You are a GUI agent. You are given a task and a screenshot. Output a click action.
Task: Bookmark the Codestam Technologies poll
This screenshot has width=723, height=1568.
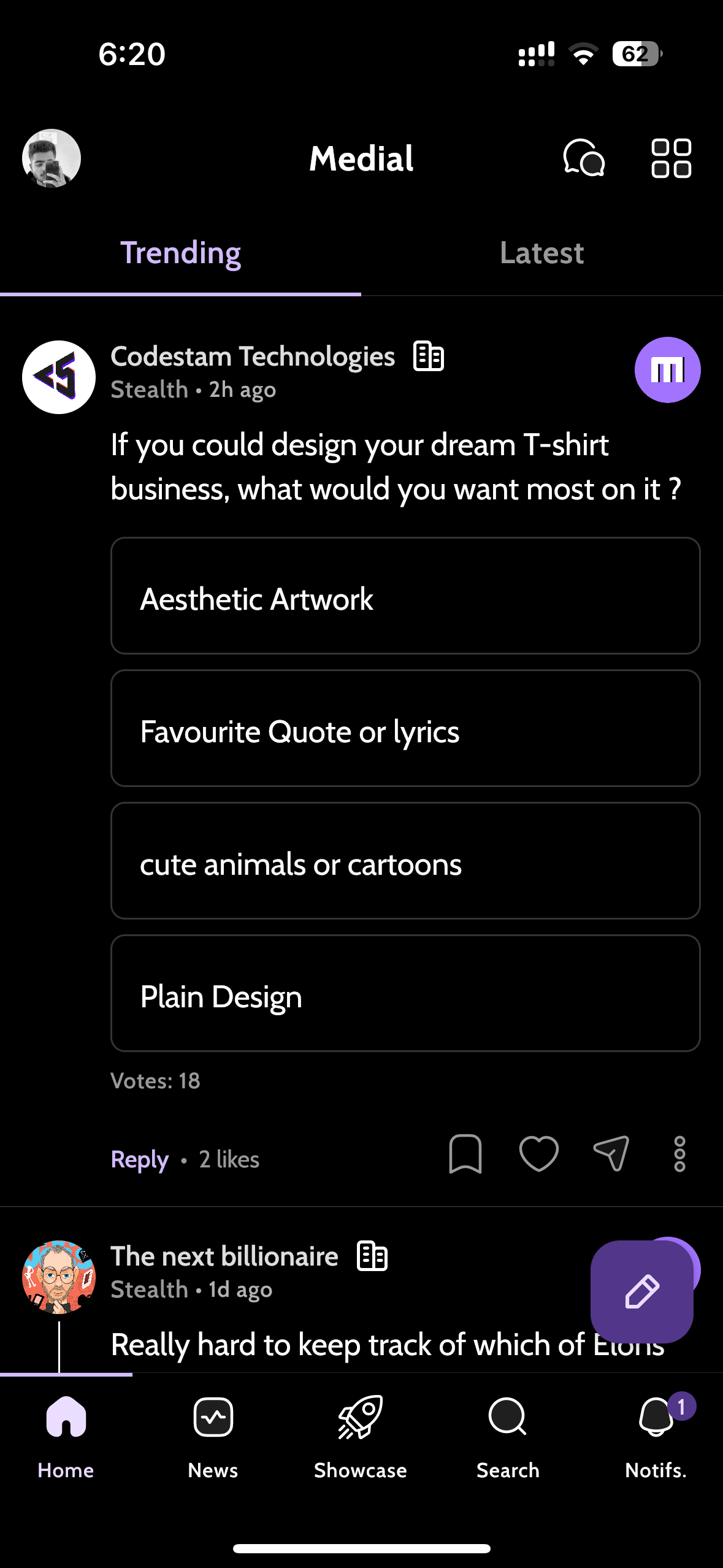465,1154
